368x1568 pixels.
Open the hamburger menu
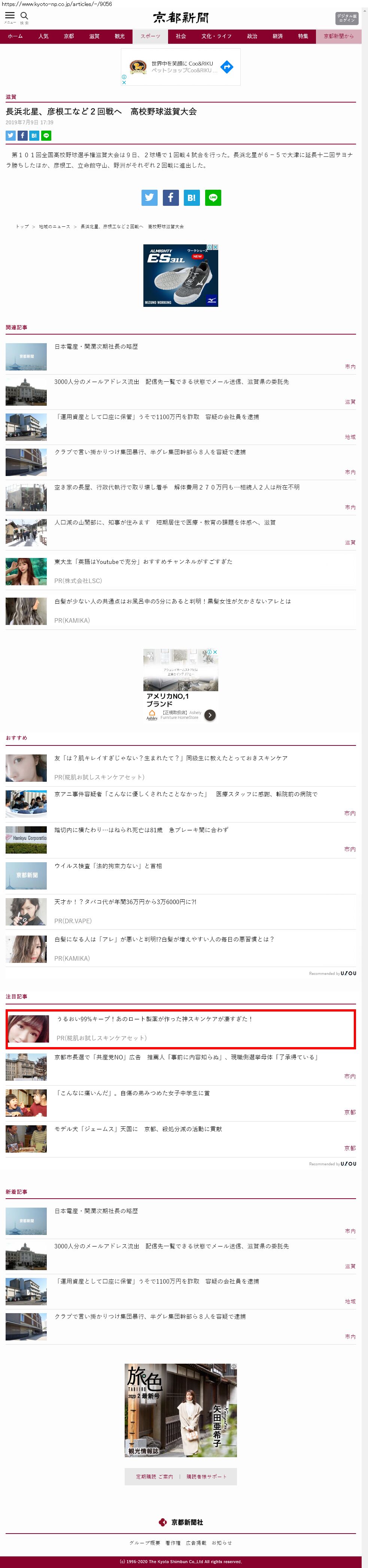point(10,16)
